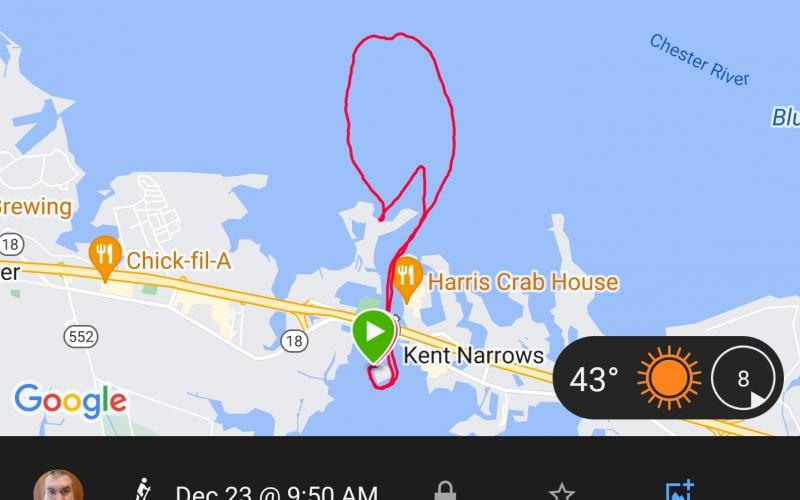
Task: Star this activity as favorite
Action: tap(562, 492)
